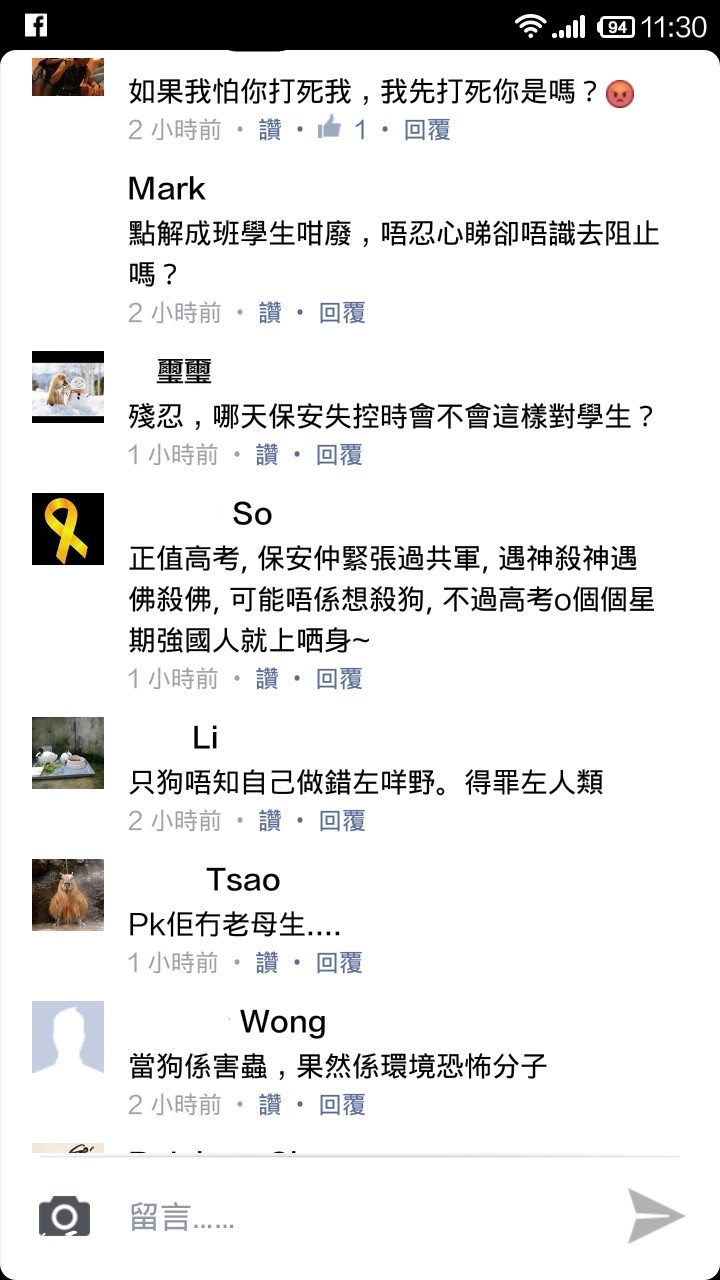This screenshot has height=1280, width=720.
Task: Open So's profile via name
Action: coord(252,514)
